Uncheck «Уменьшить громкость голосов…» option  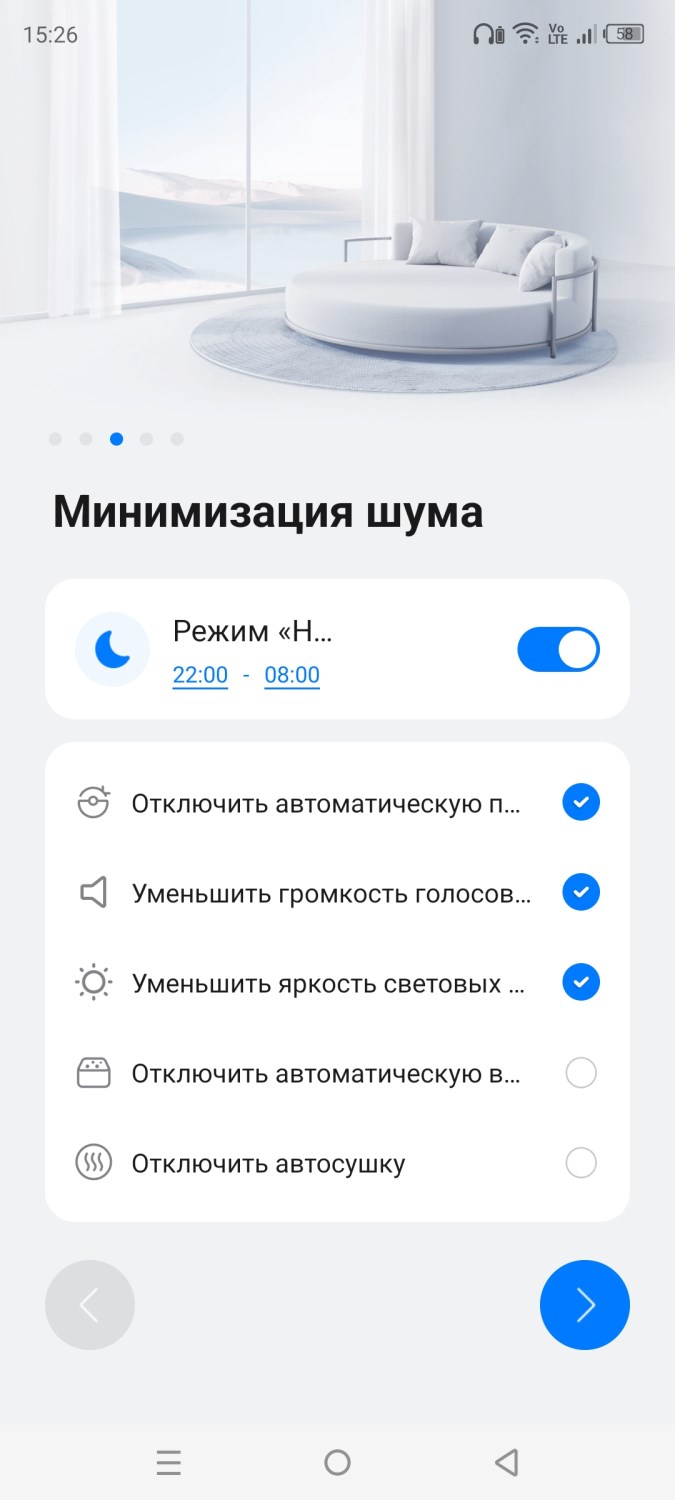[580, 892]
